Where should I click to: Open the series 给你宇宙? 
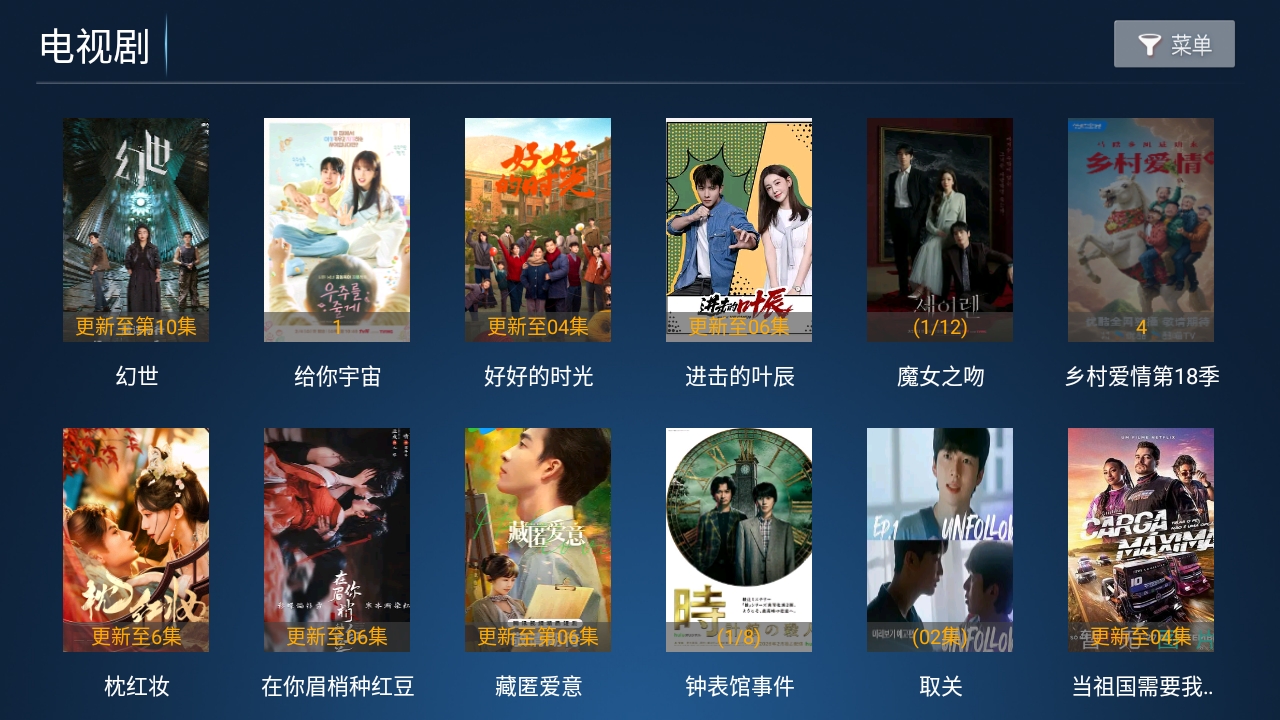tap(337, 230)
